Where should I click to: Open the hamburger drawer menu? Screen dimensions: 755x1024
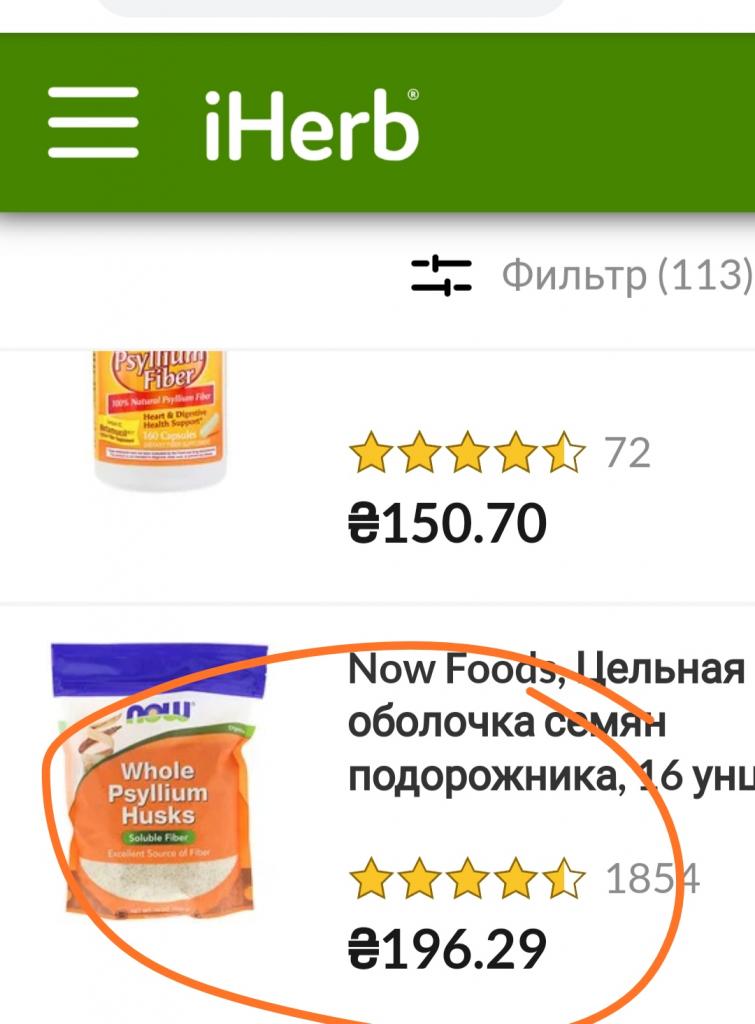coord(93,123)
